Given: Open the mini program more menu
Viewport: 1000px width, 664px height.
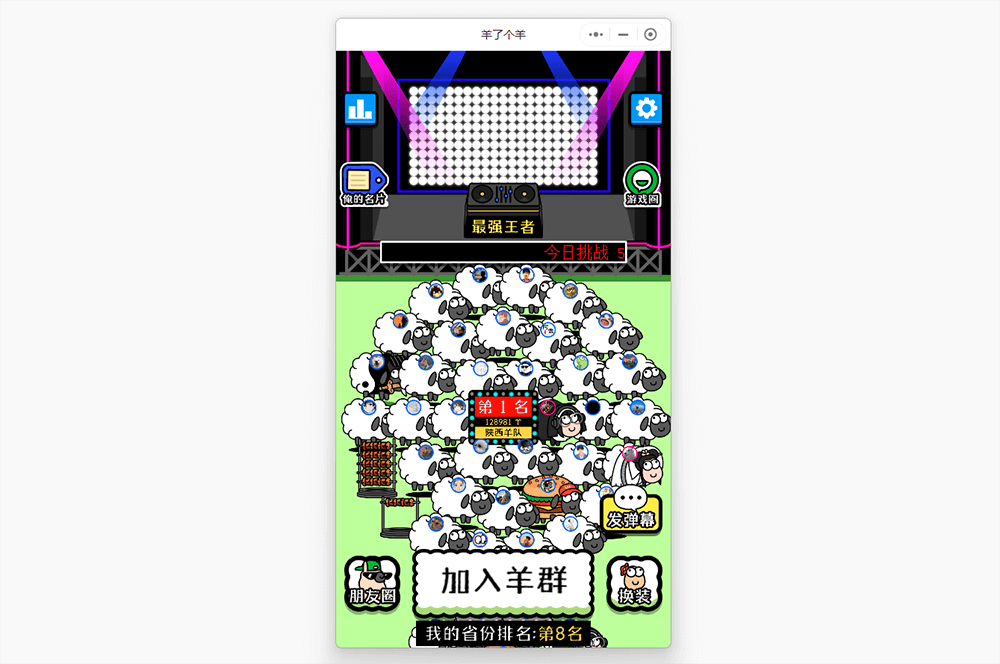Looking at the screenshot, I should [x=596, y=34].
